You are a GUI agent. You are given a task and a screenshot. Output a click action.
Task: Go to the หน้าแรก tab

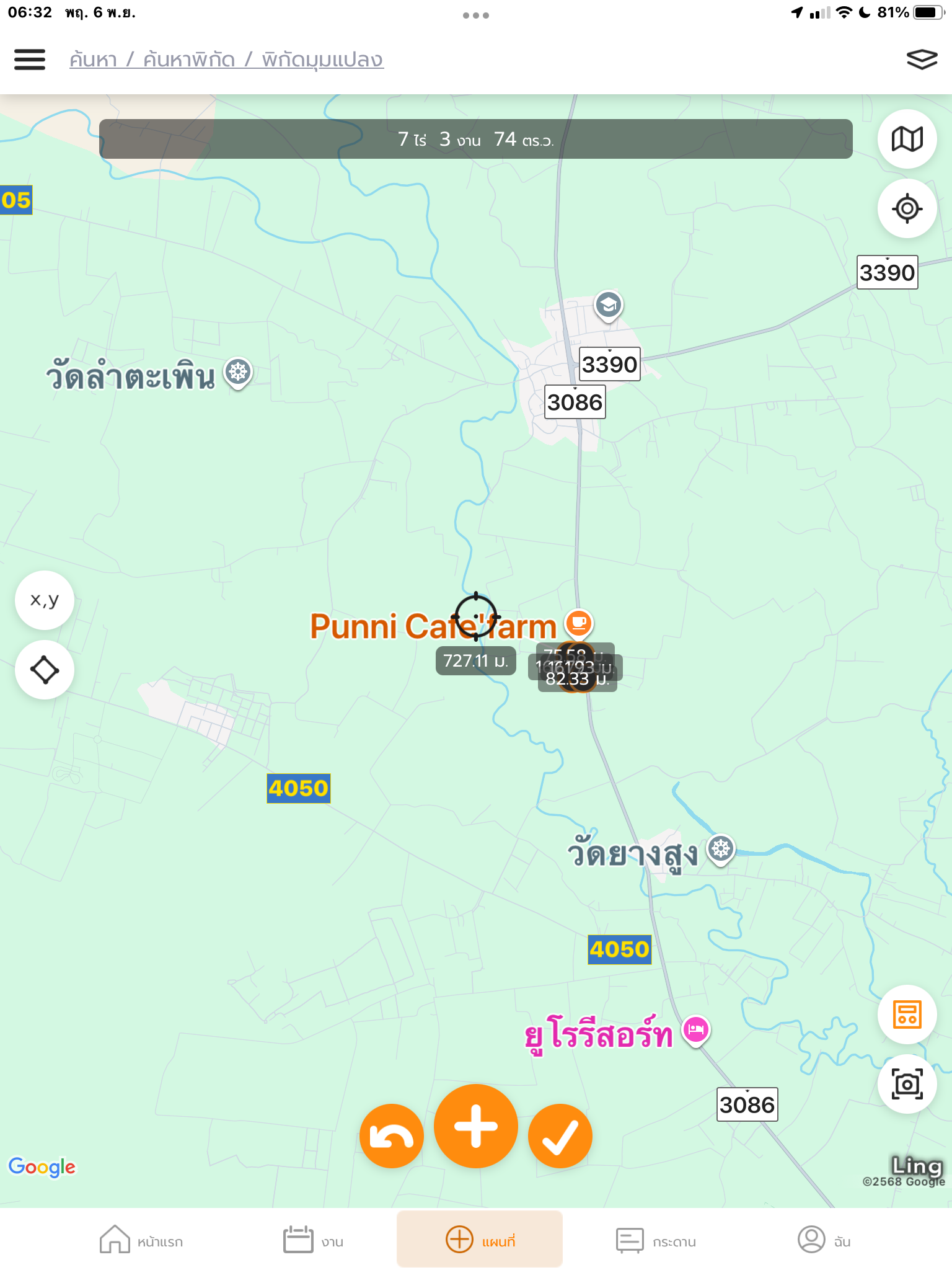coord(141,1240)
